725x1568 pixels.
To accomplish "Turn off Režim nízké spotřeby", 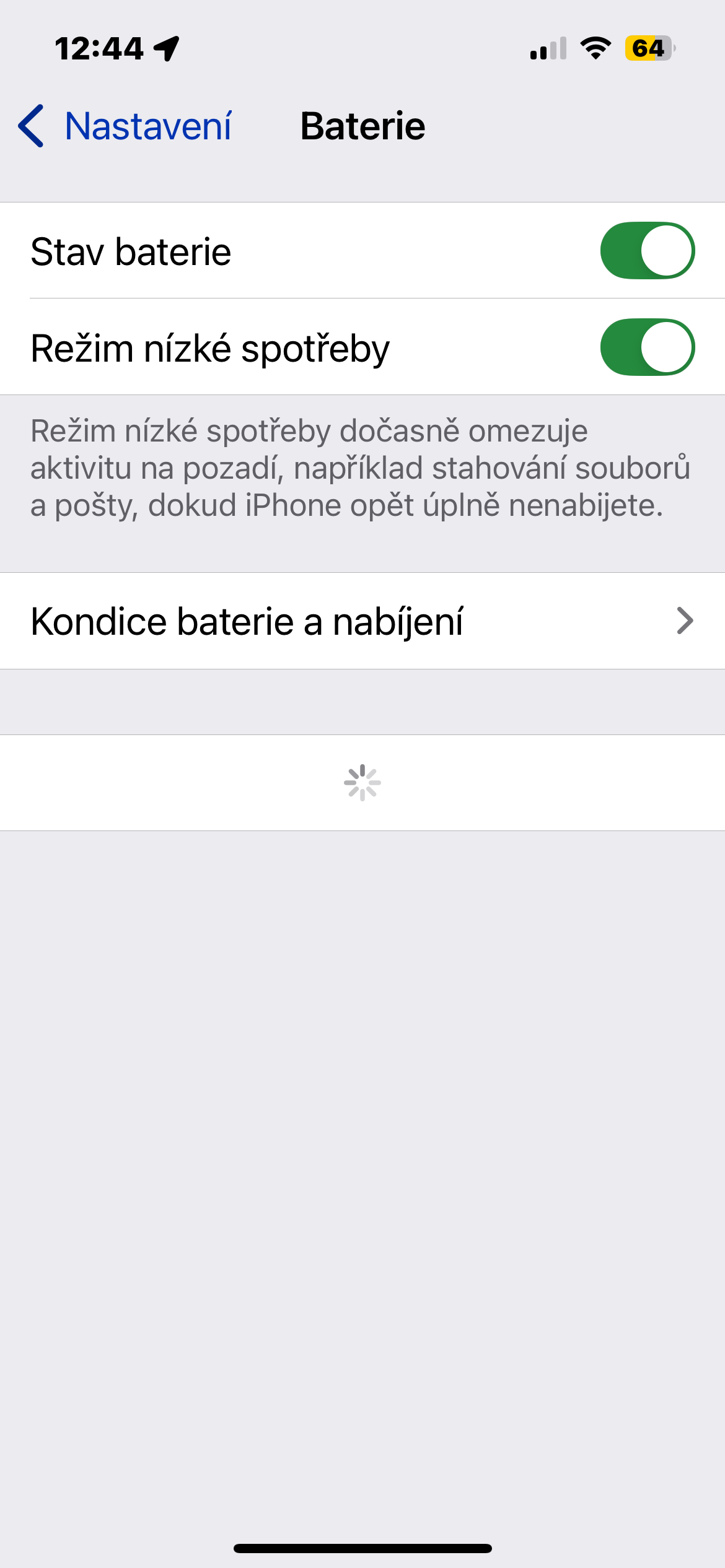I will [x=647, y=347].
